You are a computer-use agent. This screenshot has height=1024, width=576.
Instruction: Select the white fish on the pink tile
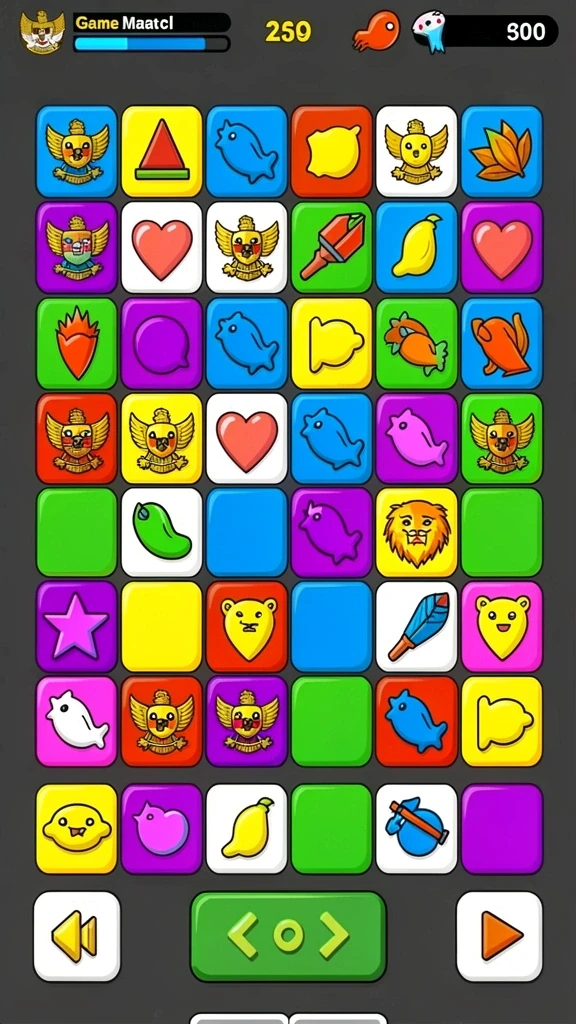tap(76, 722)
